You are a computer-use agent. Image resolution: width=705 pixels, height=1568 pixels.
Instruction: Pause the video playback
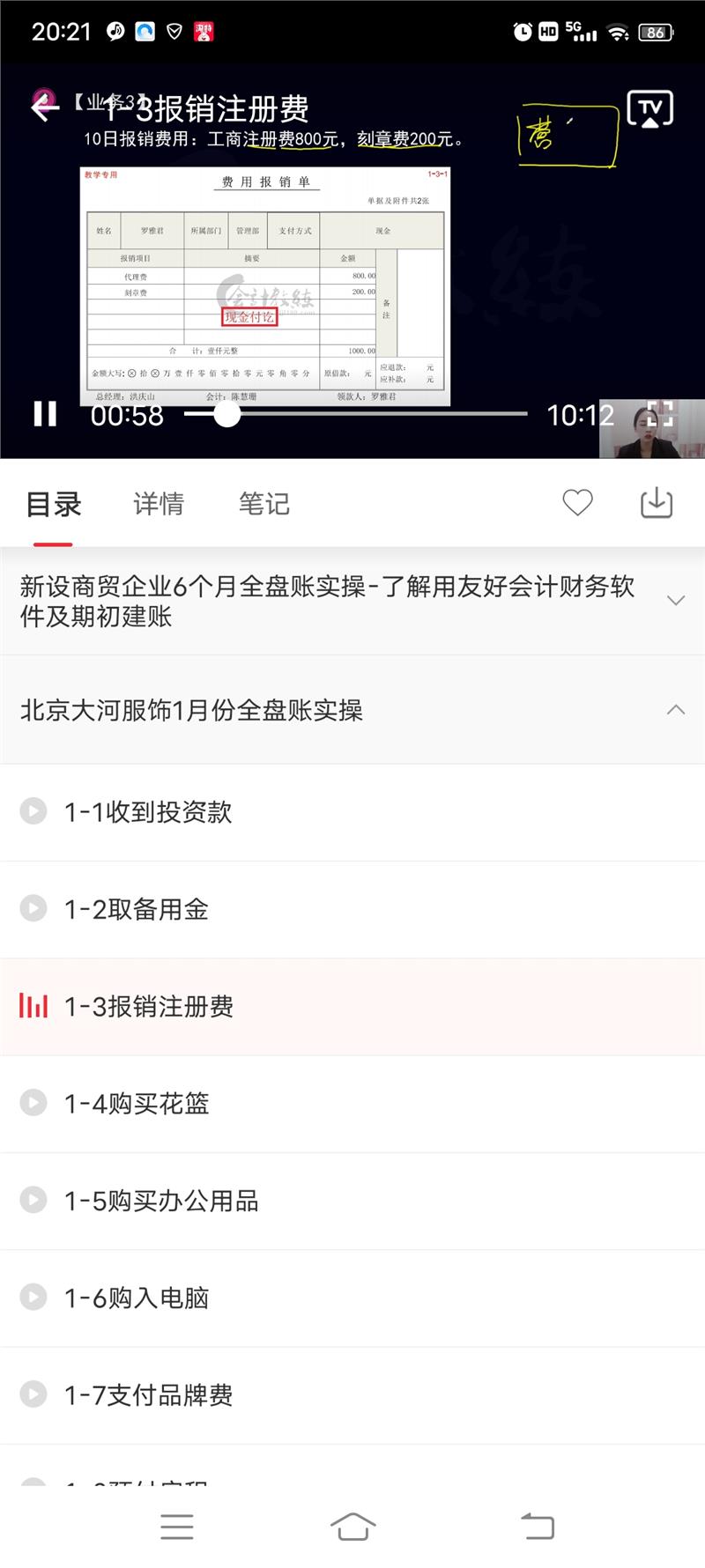coord(45,414)
